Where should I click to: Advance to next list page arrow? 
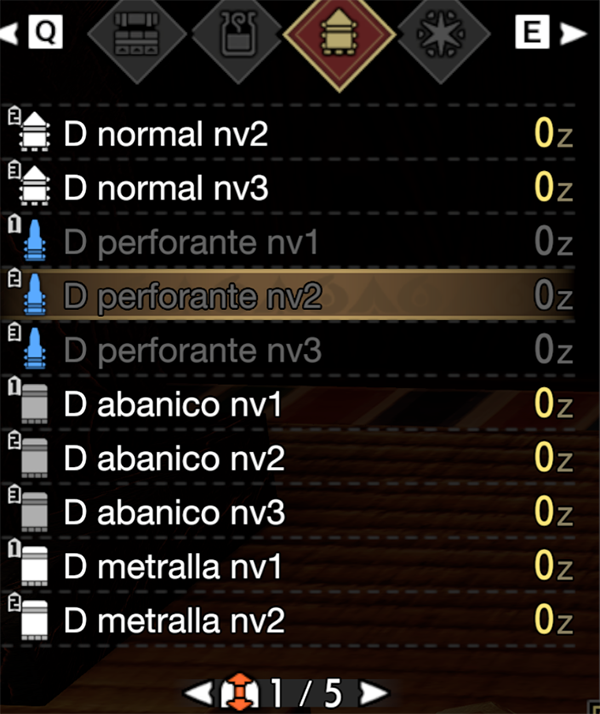(x=373, y=691)
